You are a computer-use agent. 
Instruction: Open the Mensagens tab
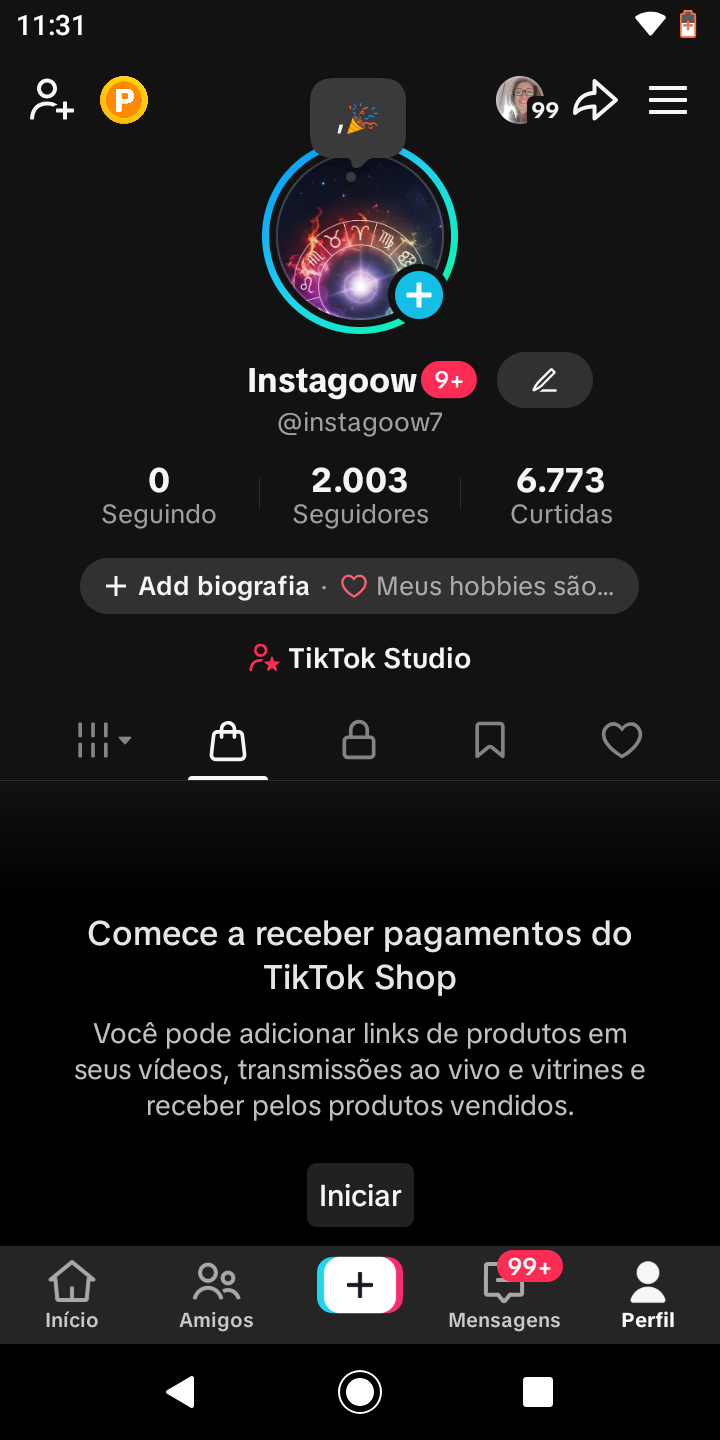(x=505, y=1294)
